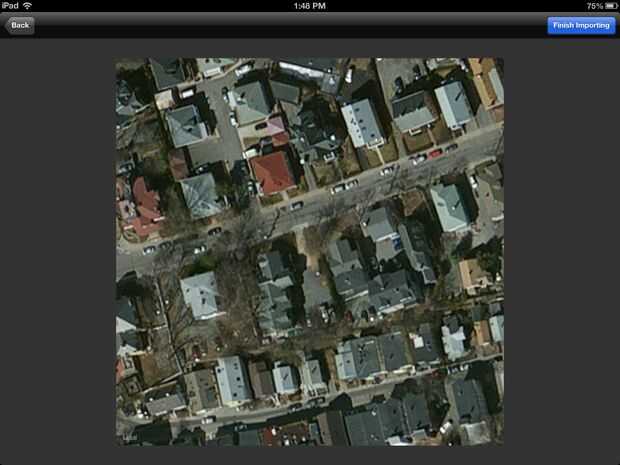Go back using the Back button
The height and width of the screenshot is (465, 620).
(20, 25)
